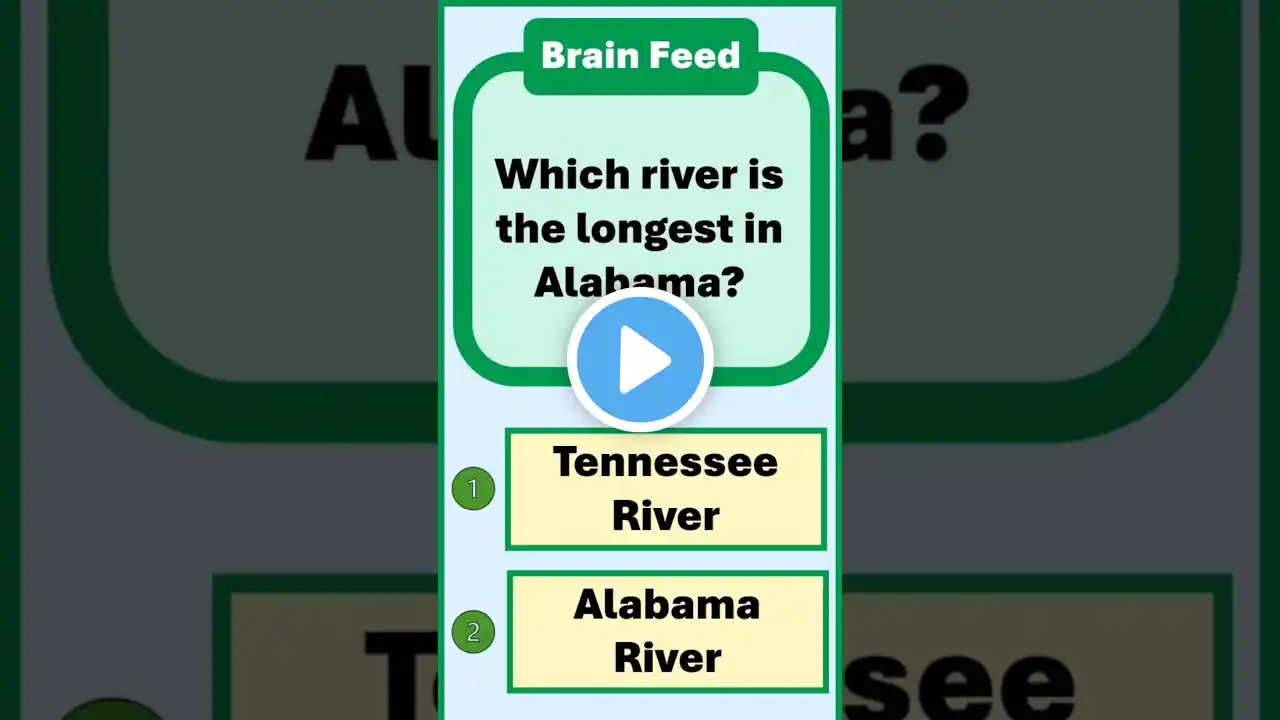Play the Brain Feed quiz video
1280x720 pixels.
tap(640, 360)
